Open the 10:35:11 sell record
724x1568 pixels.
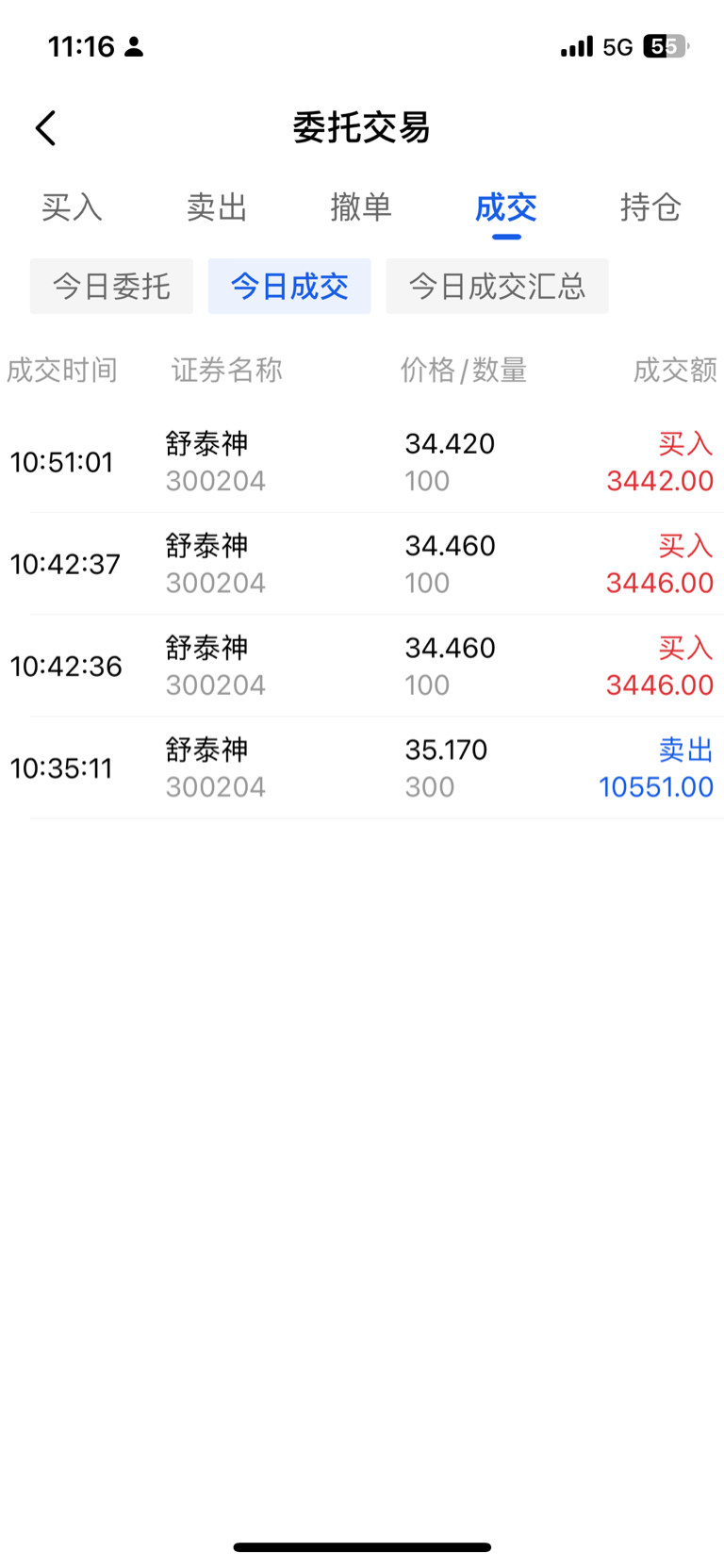click(x=362, y=767)
